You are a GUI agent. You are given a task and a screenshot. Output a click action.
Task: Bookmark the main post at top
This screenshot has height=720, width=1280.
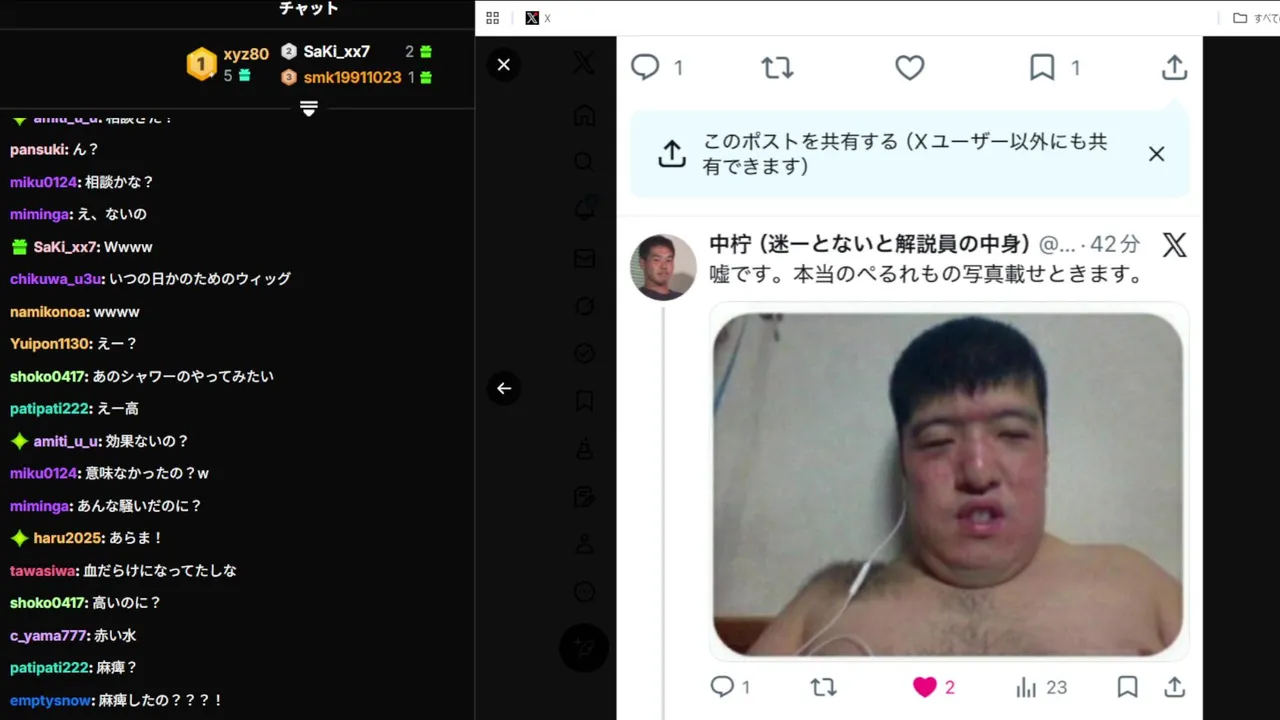click(1042, 68)
